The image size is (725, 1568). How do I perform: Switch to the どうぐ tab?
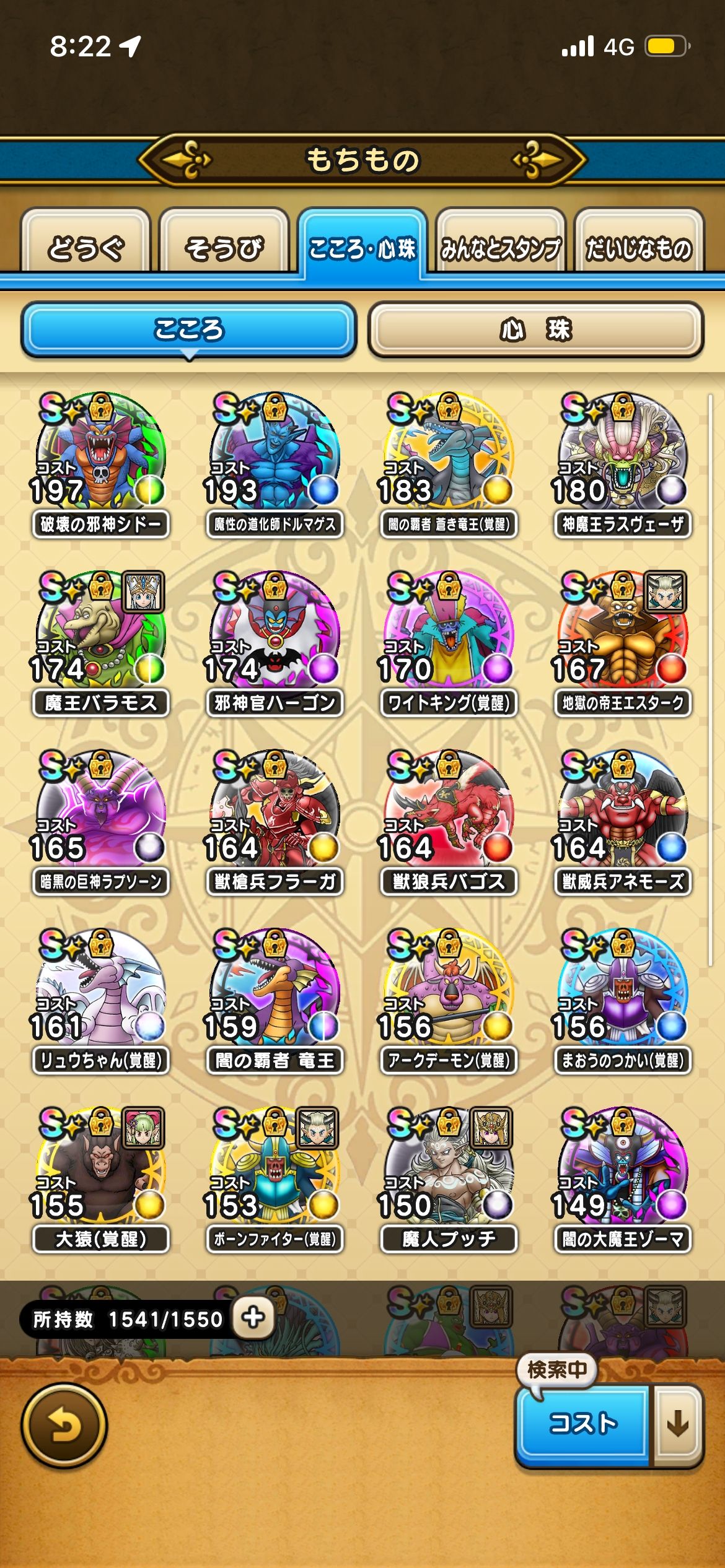tap(86, 248)
